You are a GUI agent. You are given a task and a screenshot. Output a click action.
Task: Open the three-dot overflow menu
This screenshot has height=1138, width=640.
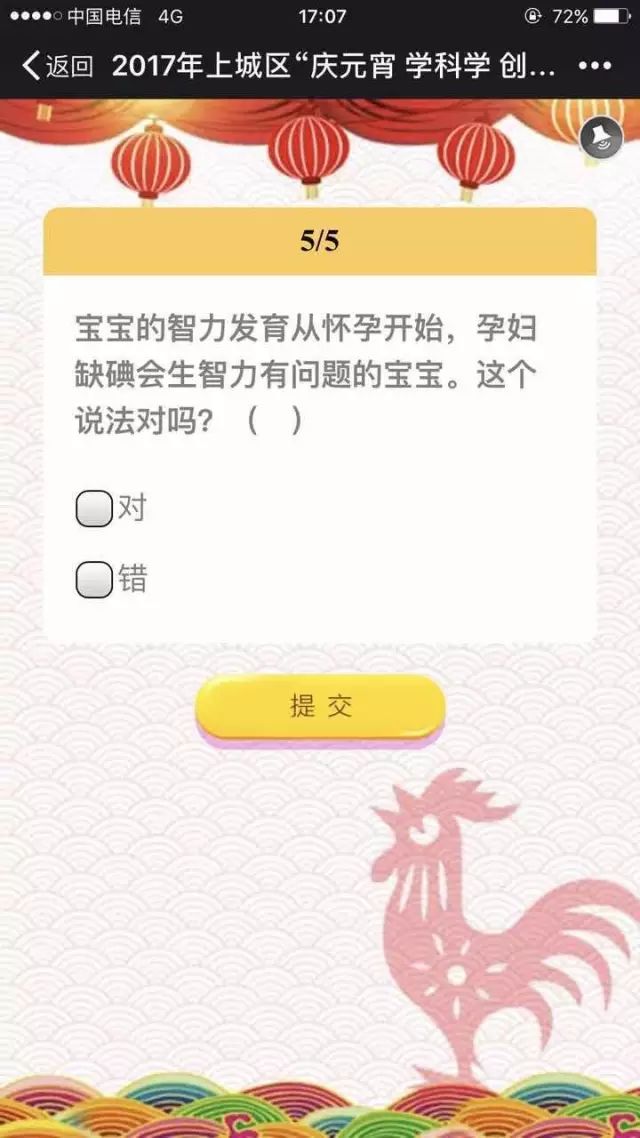[x=595, y=66]
